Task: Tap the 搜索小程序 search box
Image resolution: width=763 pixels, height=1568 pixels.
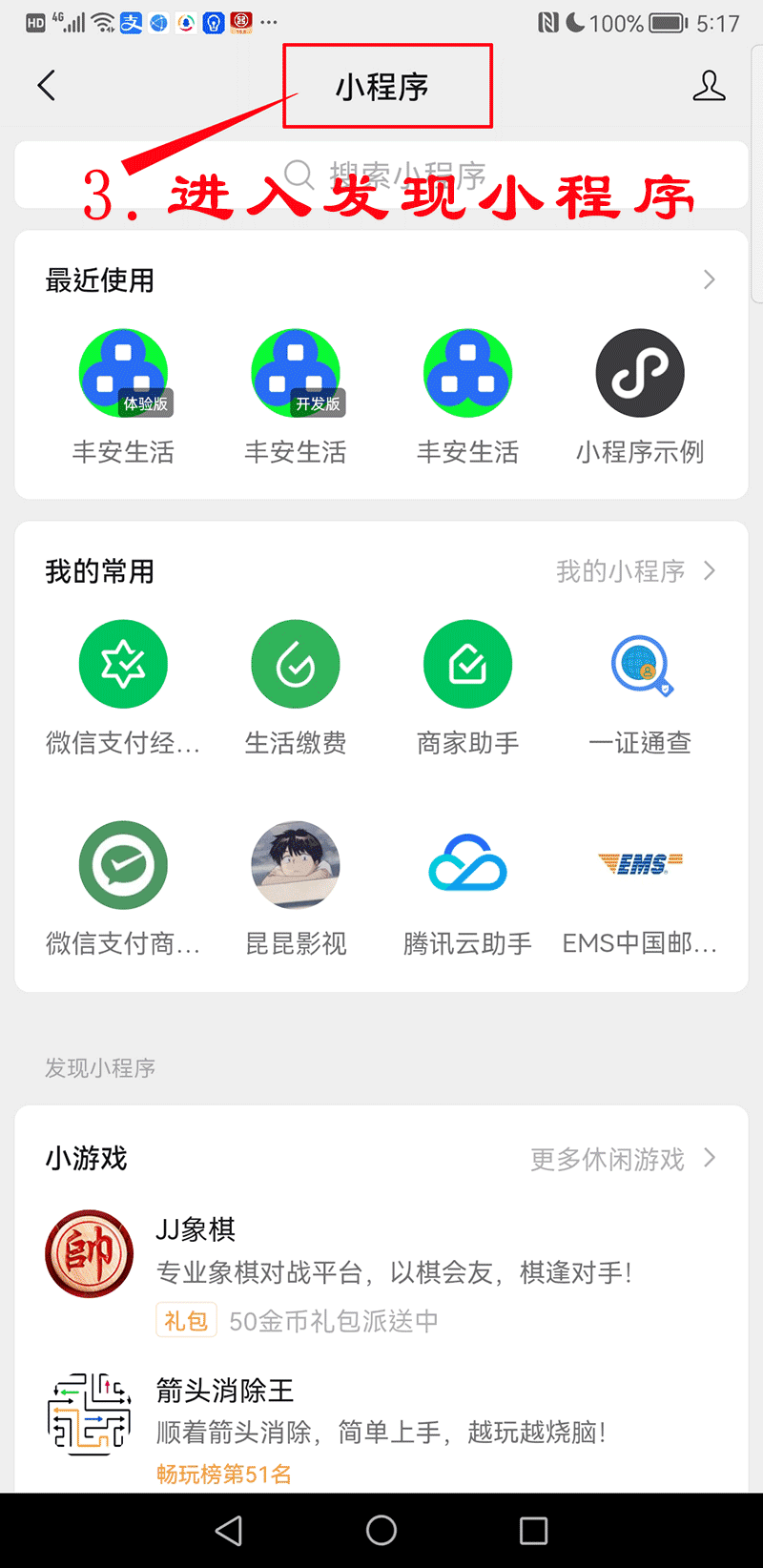Action: (381, 175)
